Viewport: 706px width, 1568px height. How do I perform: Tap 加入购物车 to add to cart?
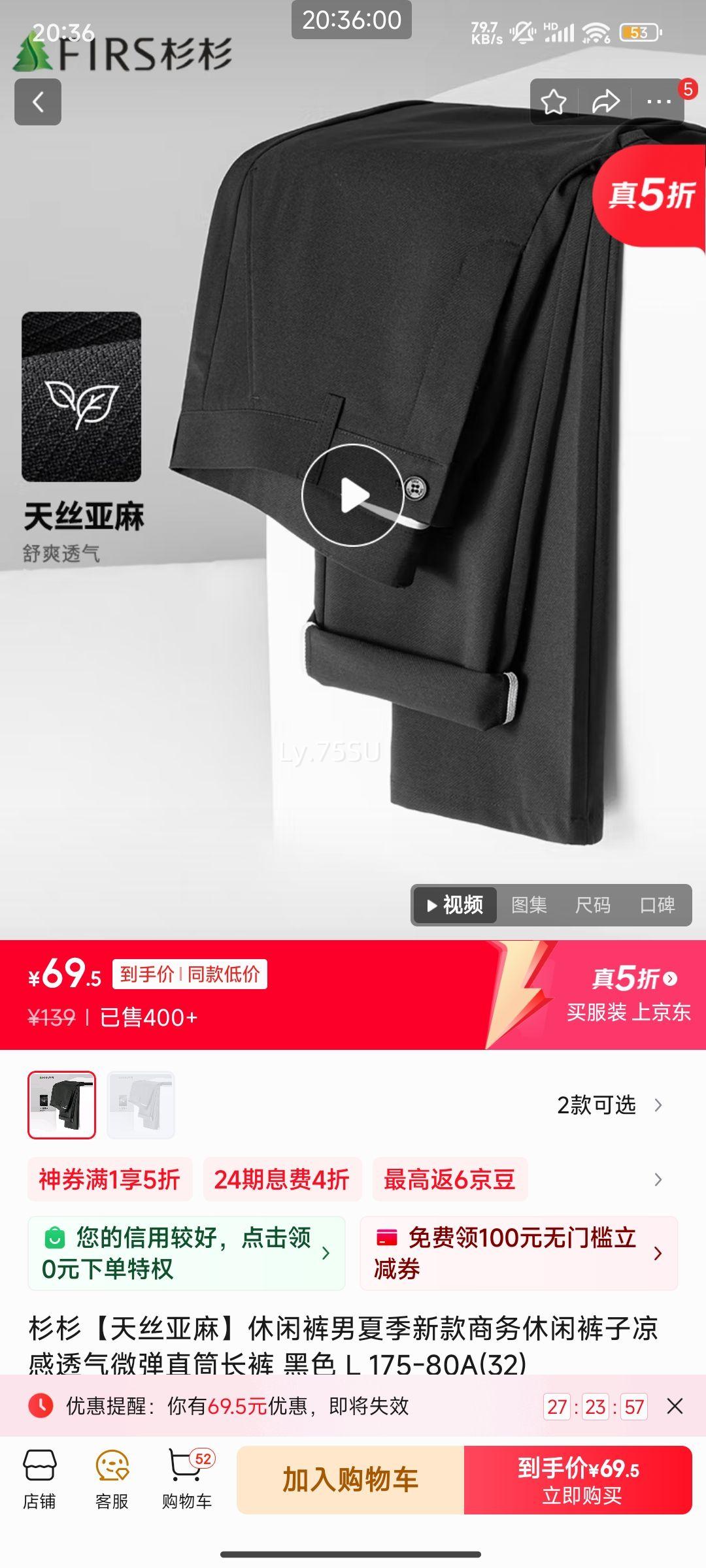point(350,1480)
